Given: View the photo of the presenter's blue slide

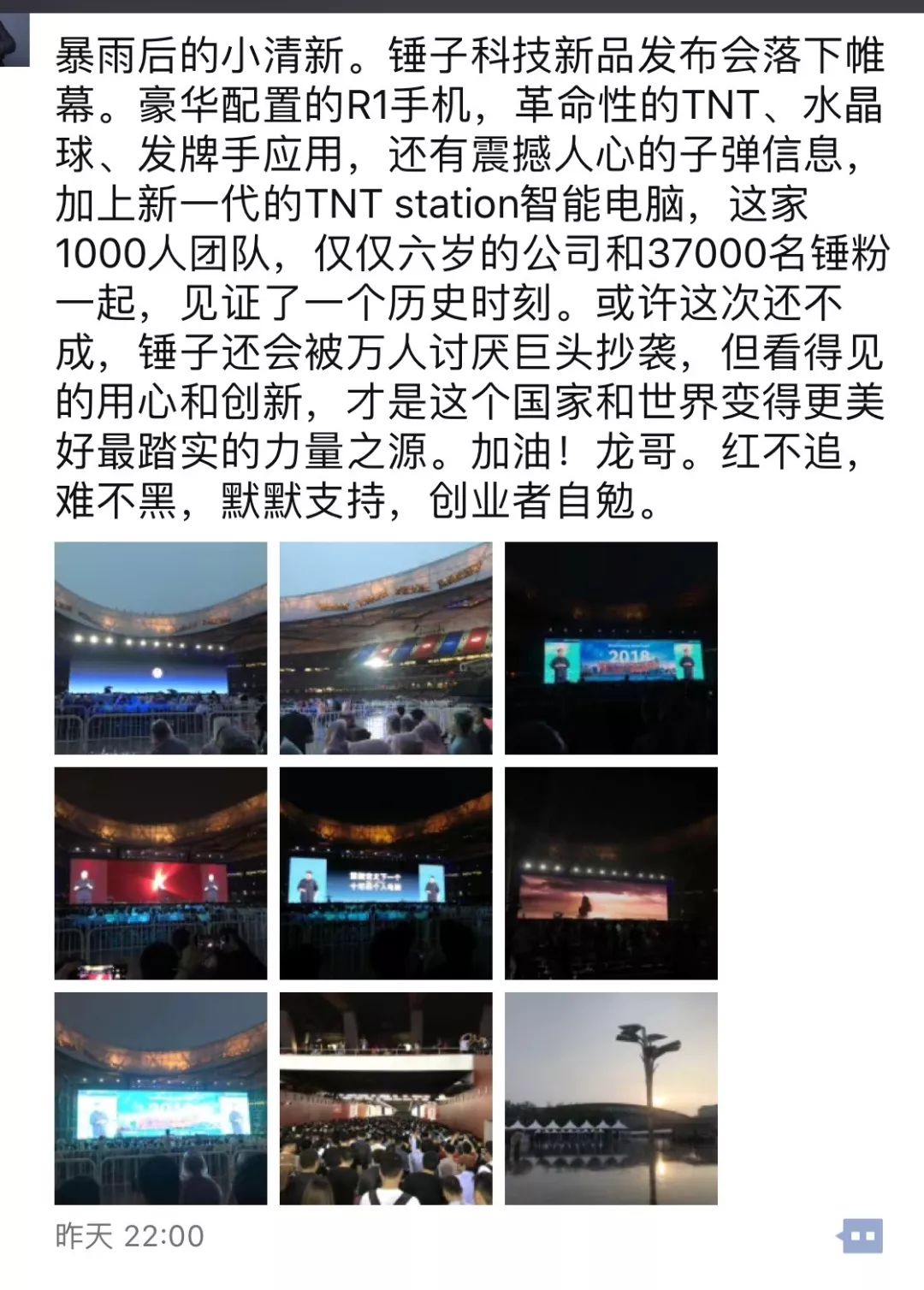Looking at the screenshot, I should [386, 873].
